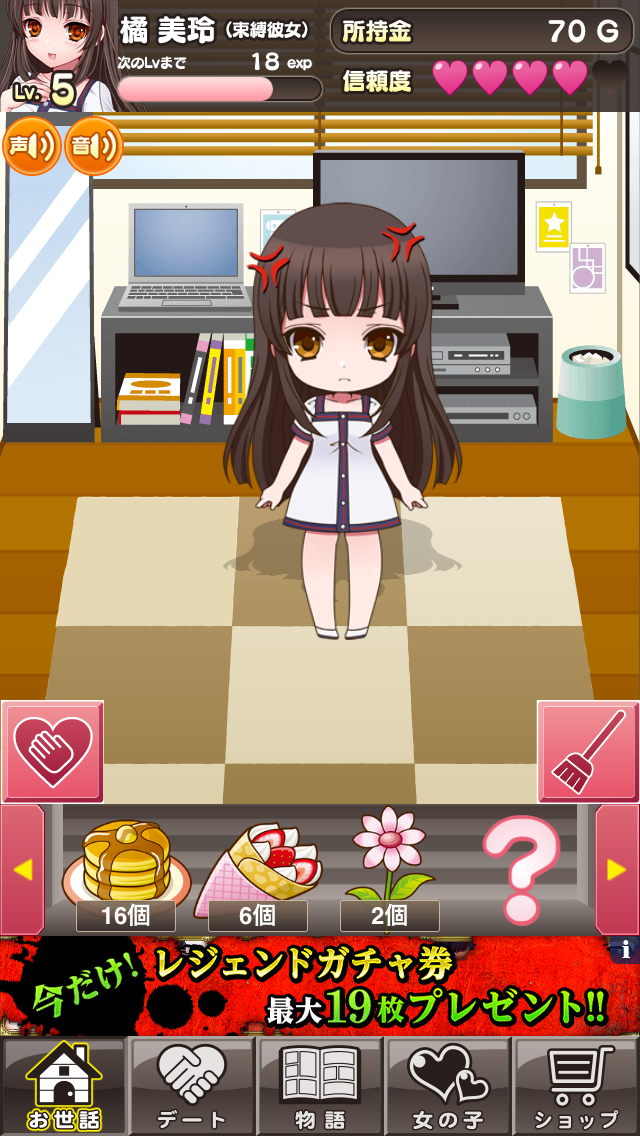Give the pink flower item (2個)
The width and height of the screenshot is (640, 1136).
(389, 867)
